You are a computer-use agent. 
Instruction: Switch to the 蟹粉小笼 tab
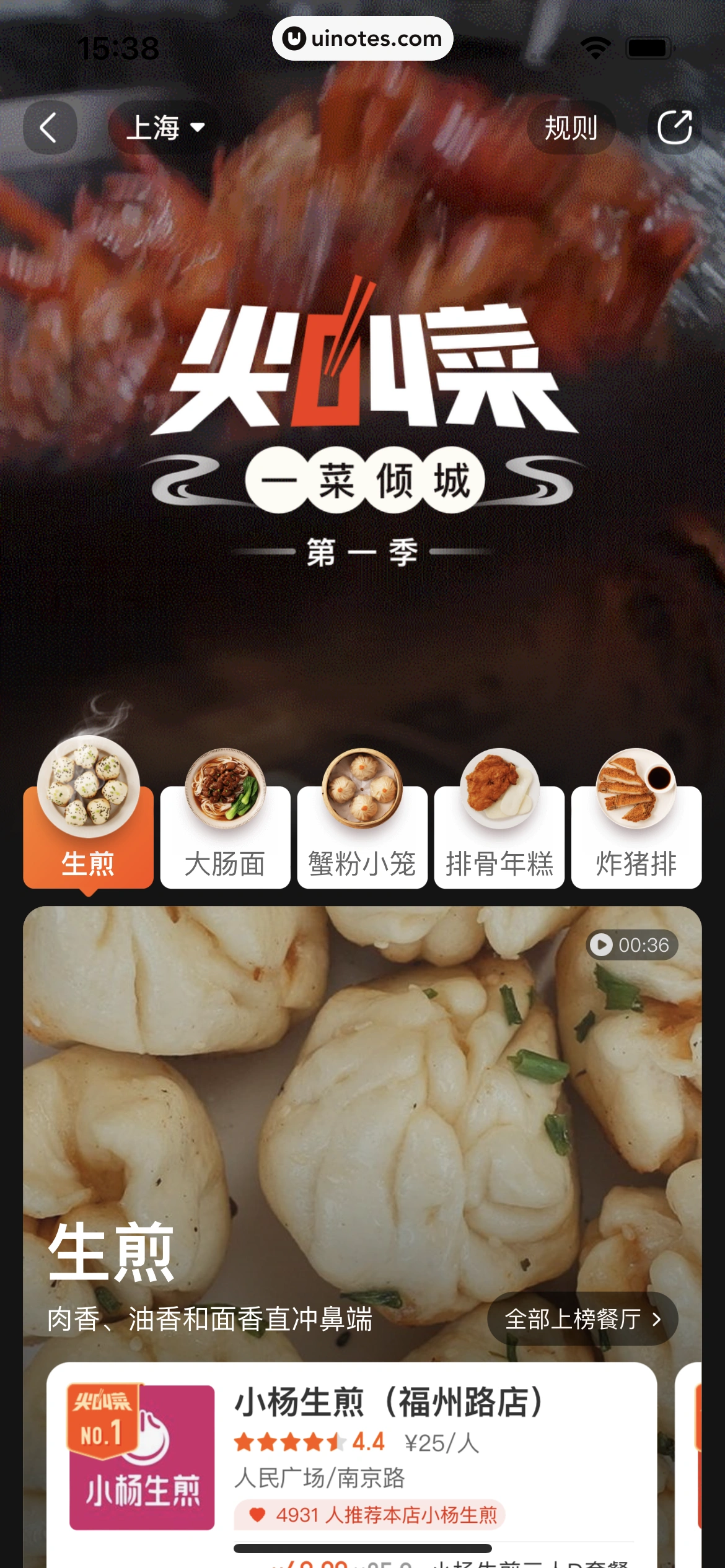coord(362,836)
